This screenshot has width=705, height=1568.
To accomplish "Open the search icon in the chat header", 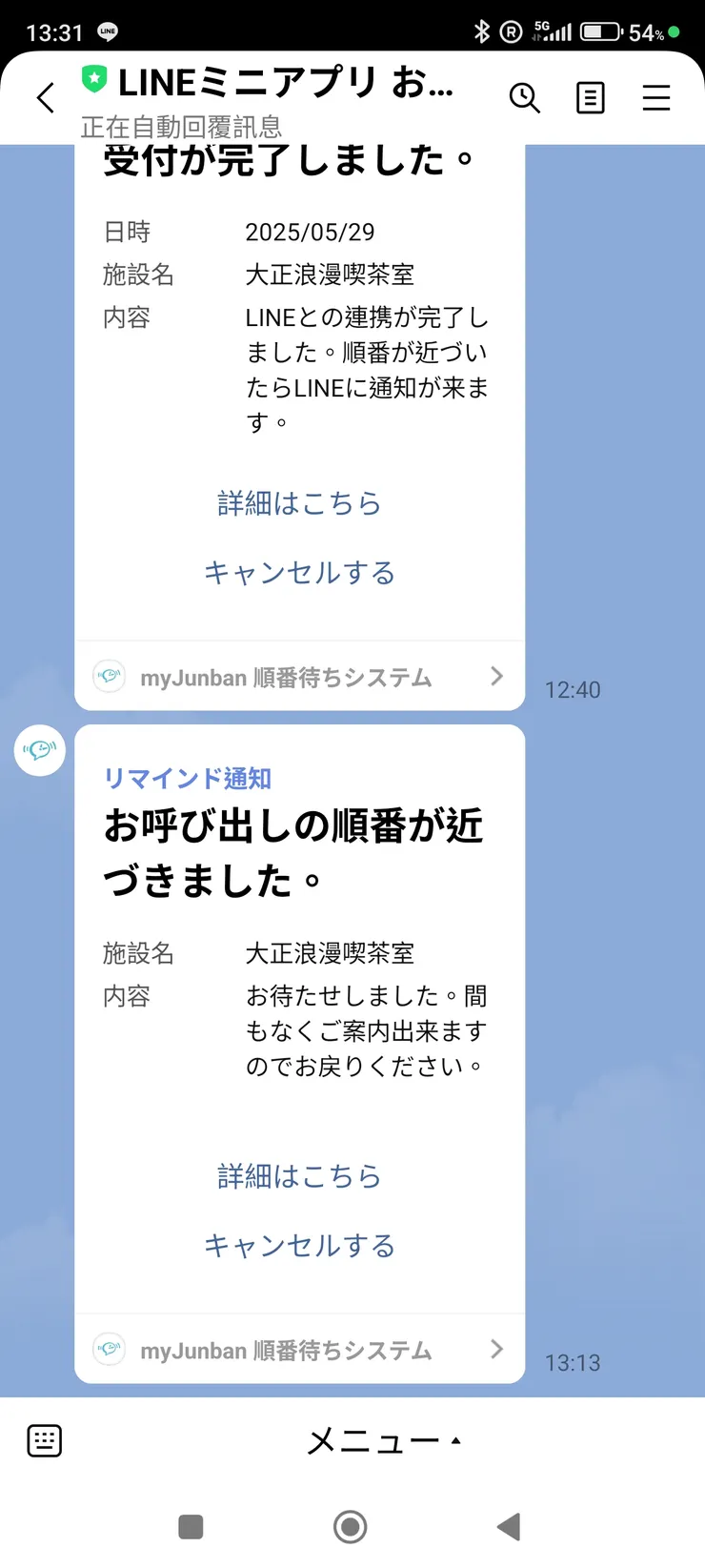I will (x=525, y=97).
